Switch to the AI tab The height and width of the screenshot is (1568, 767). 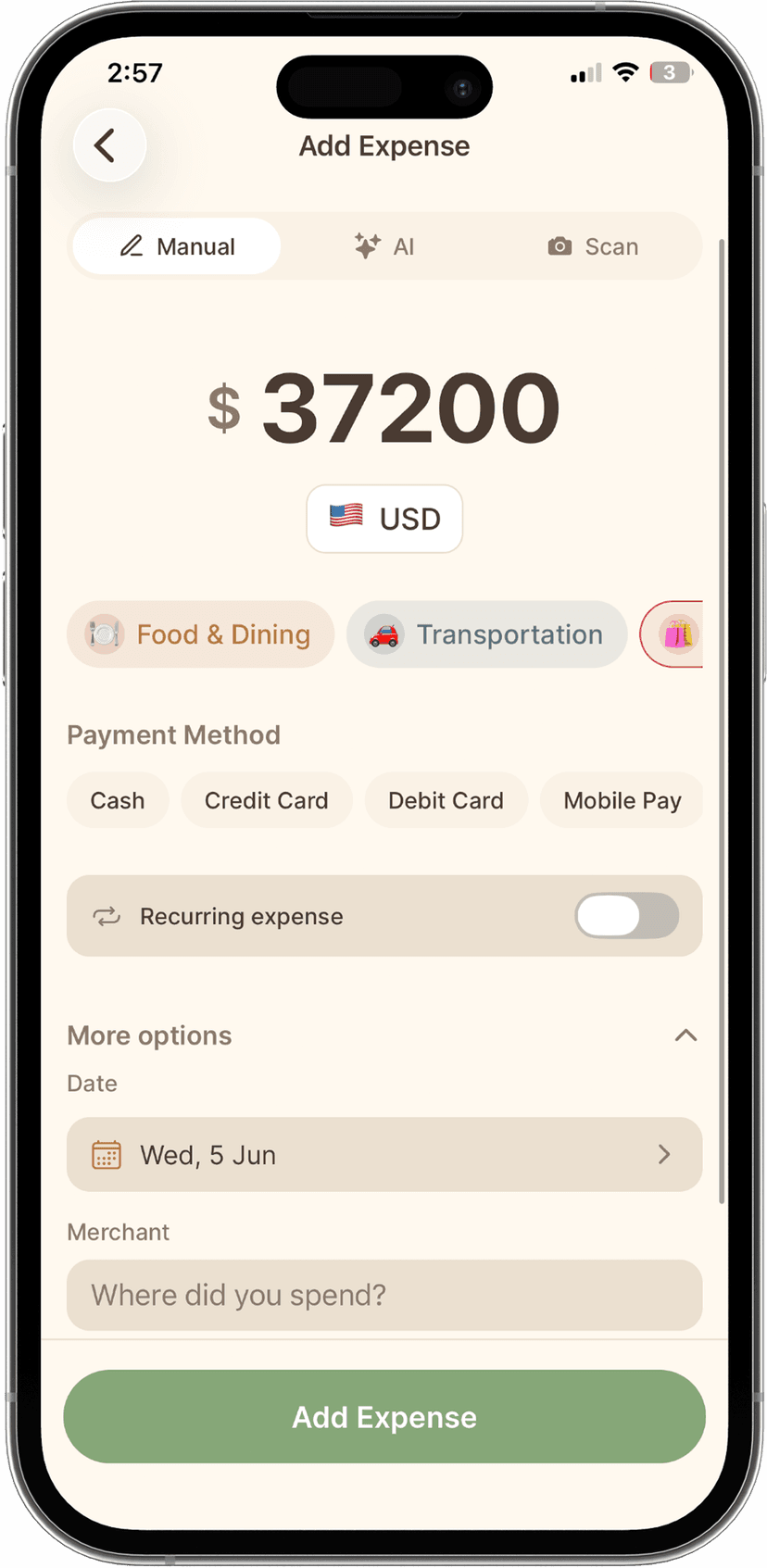pos(383,246)
